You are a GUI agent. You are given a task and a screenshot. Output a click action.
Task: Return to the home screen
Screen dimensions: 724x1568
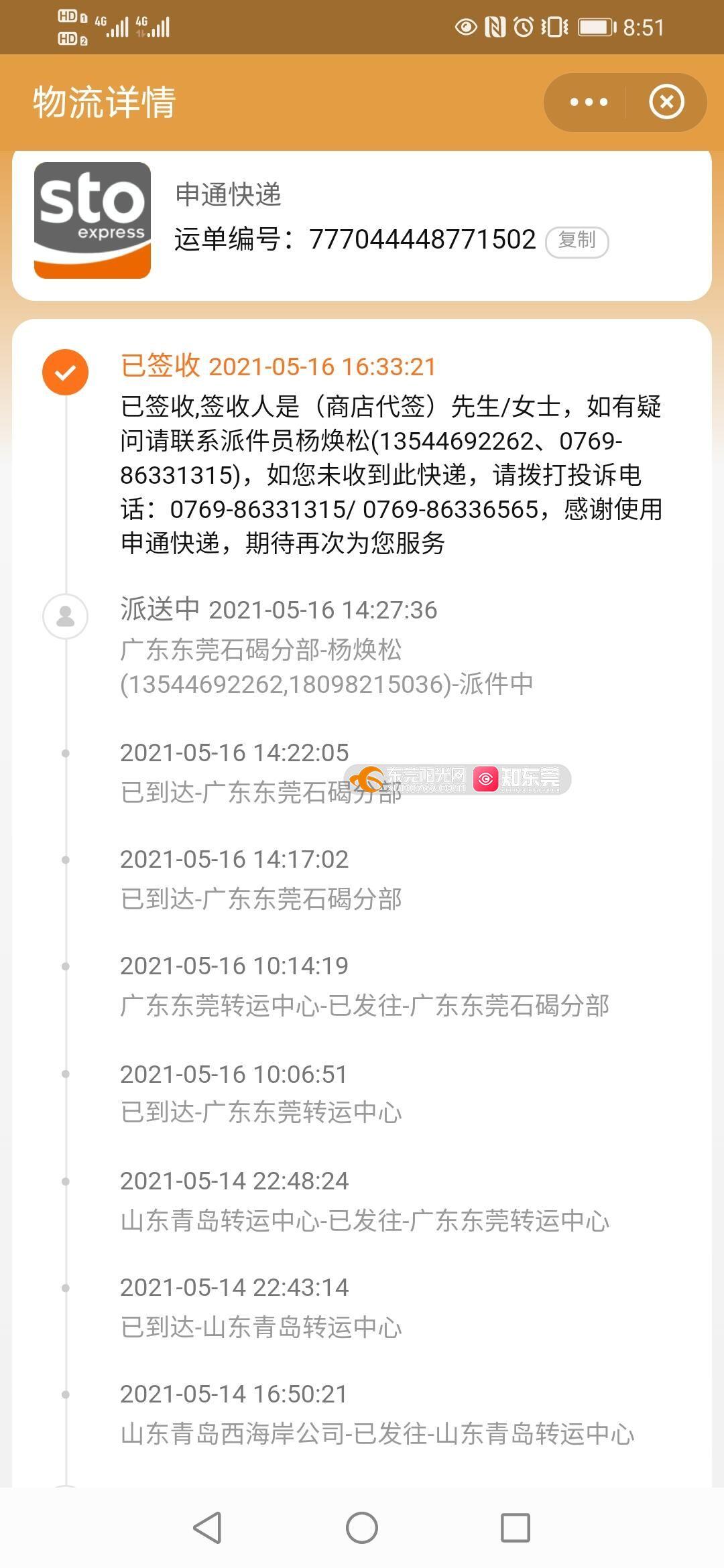pyautogui.click(x=362, y=1527)
